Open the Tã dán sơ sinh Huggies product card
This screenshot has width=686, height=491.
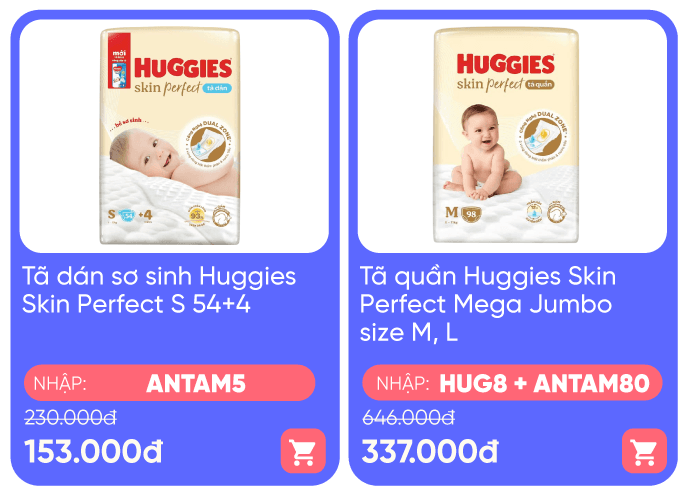click(174, 137)
